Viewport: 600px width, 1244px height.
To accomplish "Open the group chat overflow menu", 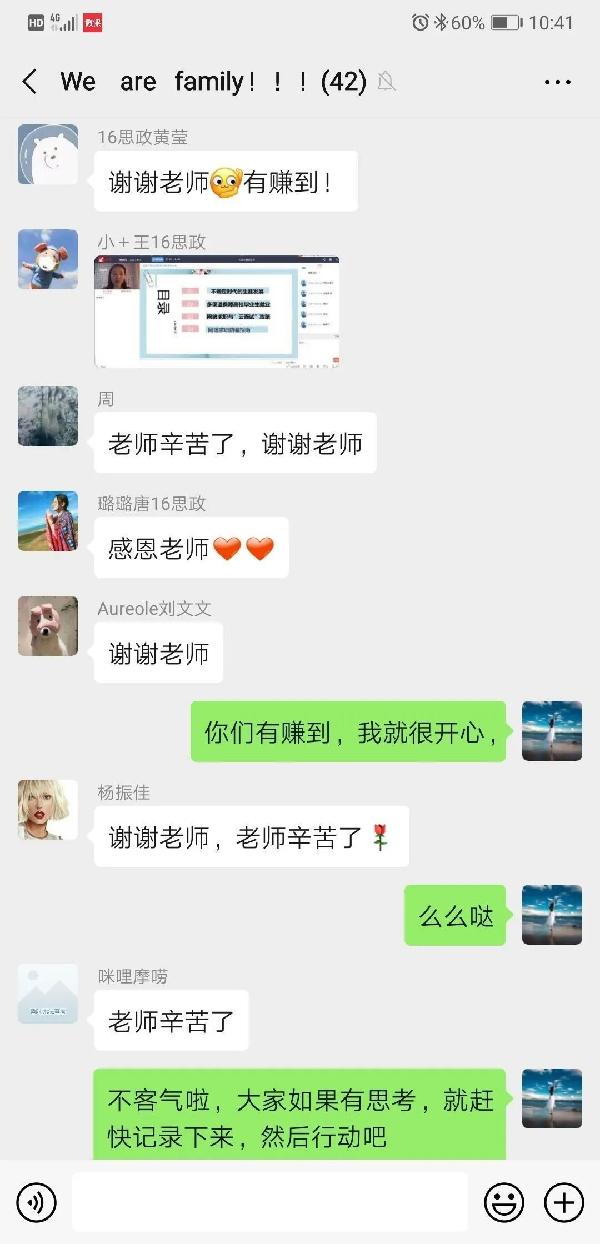I will pyautogui.click(x=557, y=82).
